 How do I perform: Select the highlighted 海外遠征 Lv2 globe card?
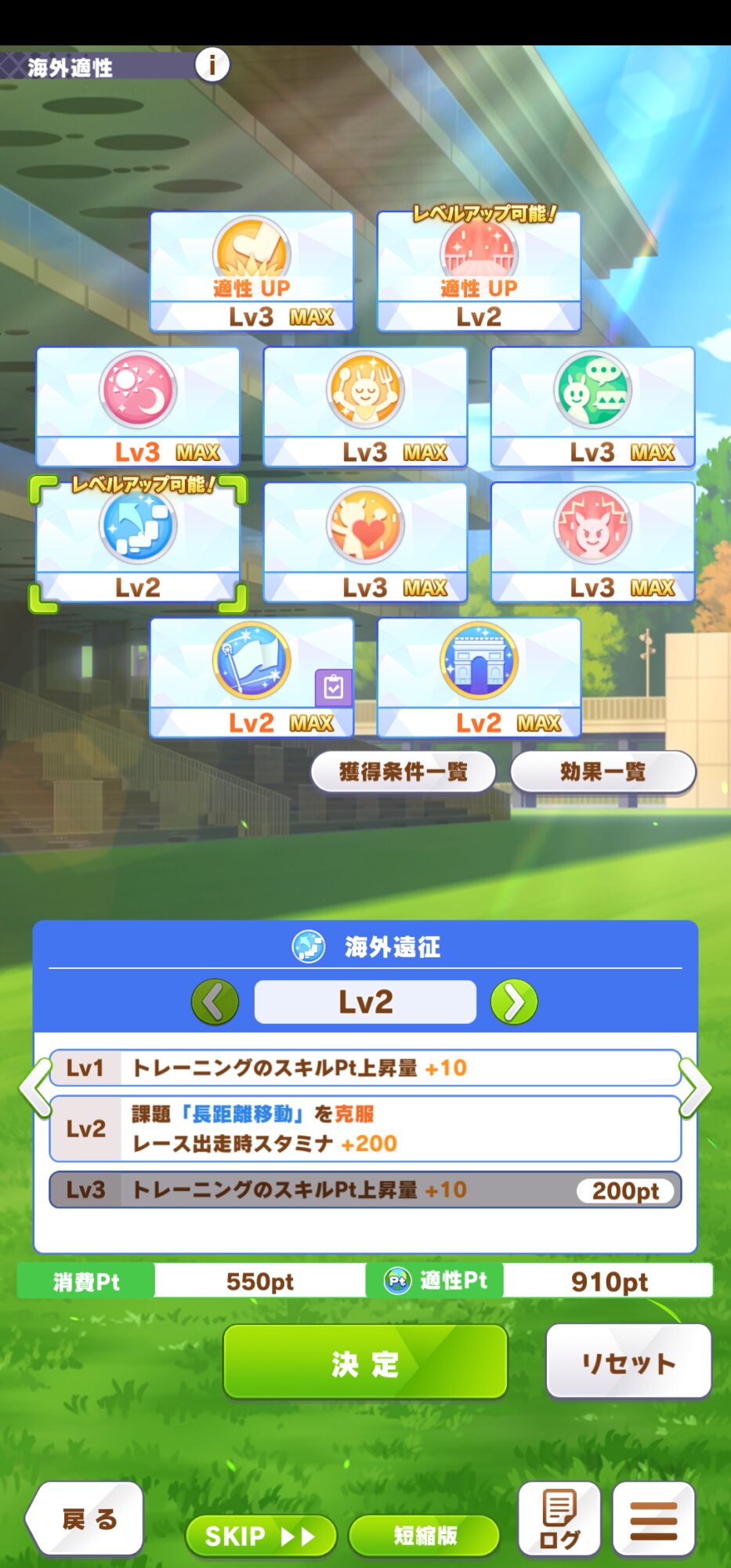138,543
